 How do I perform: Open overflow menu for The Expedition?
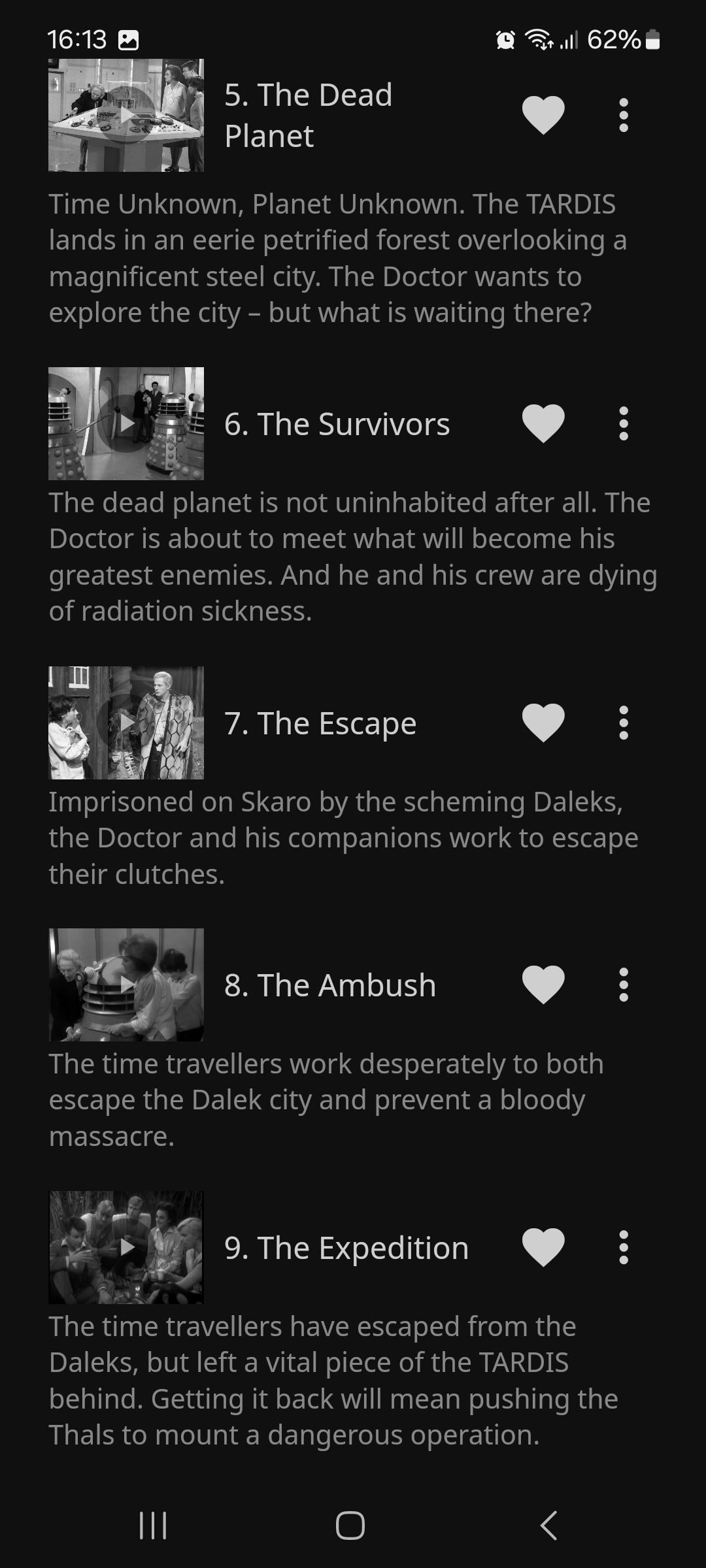(x=624, y=1247)
